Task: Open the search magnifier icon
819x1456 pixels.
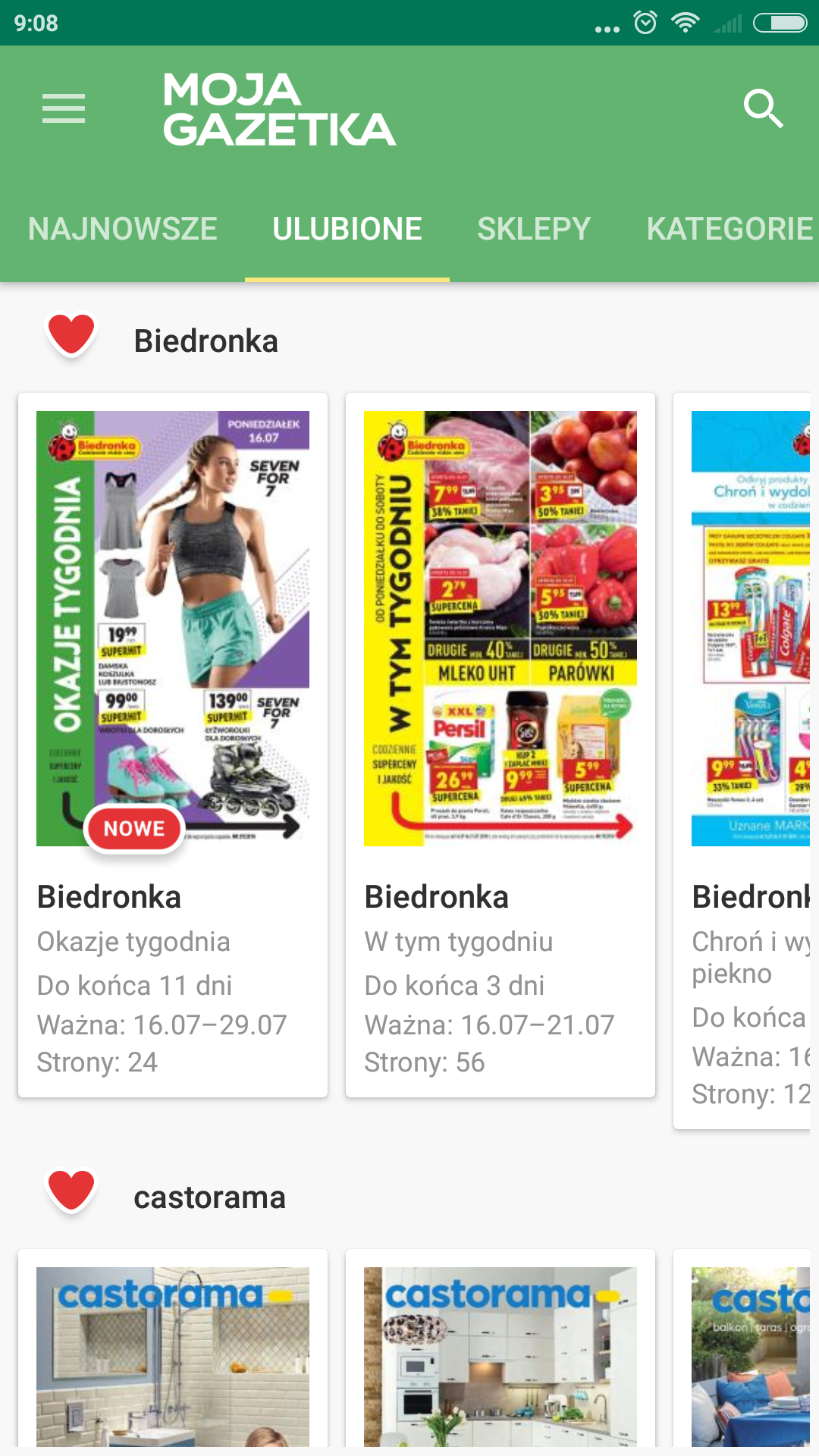Action: coord(762,108)
